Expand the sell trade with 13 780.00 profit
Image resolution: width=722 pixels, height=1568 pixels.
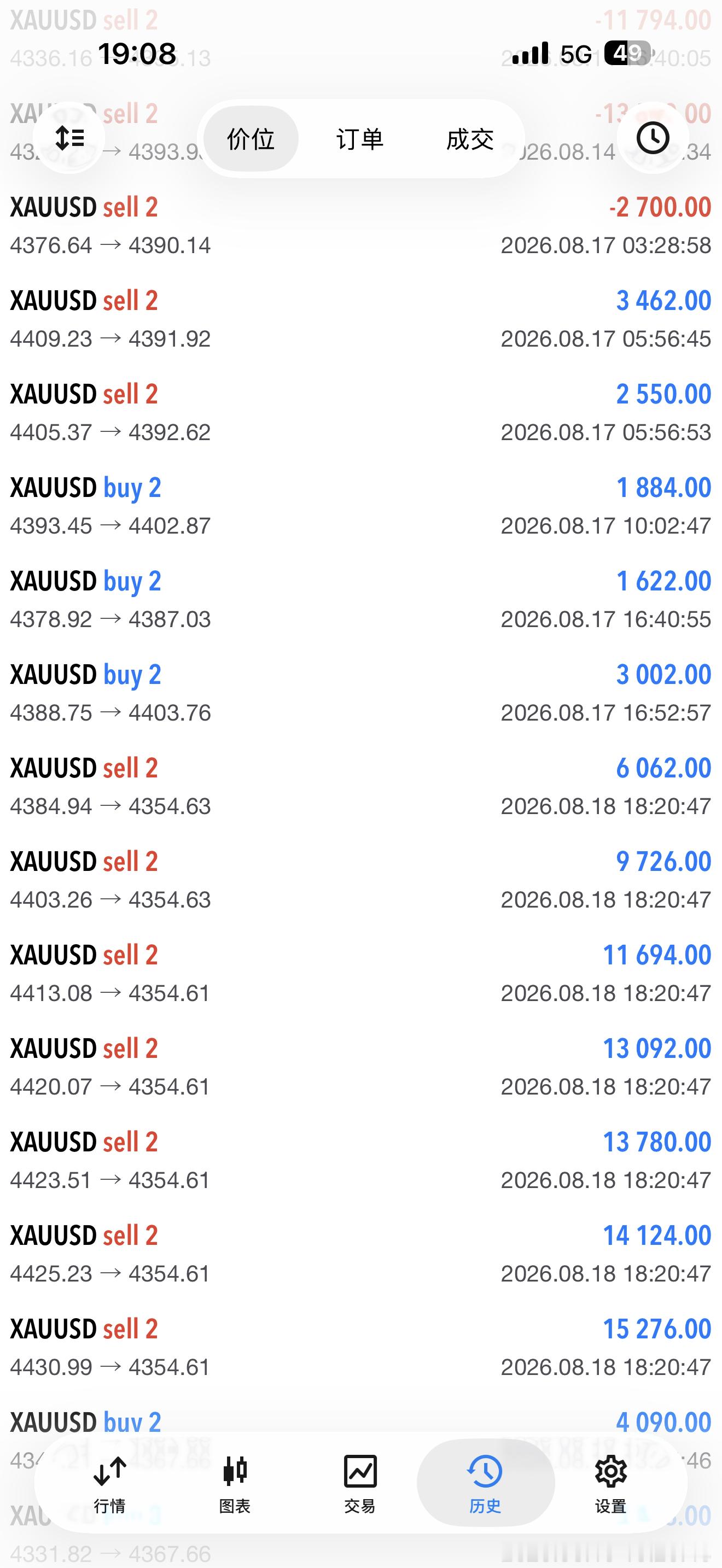coord(361,1160)
